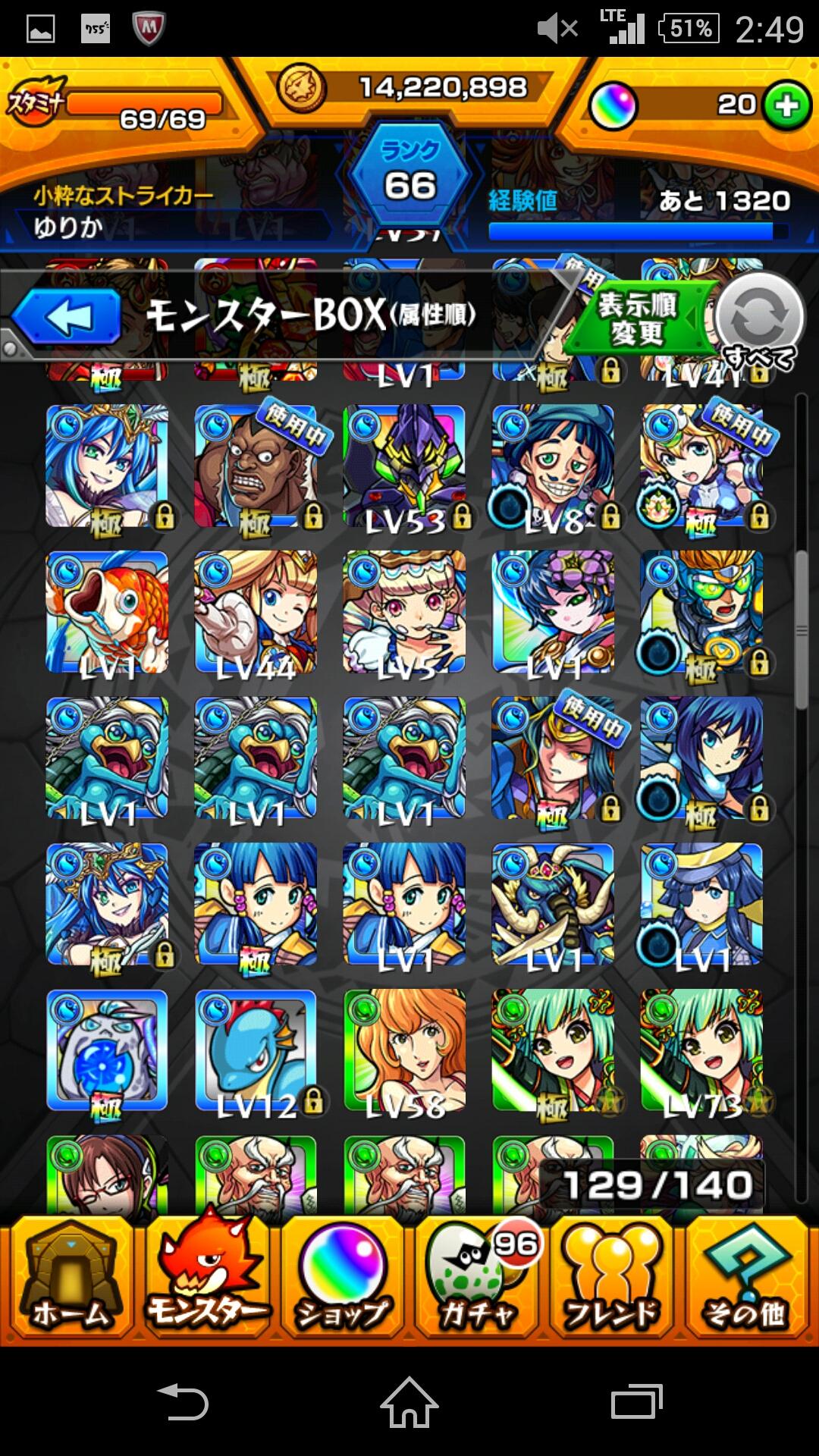
Task: Open the その他 tab
Action: [747, 1282]
